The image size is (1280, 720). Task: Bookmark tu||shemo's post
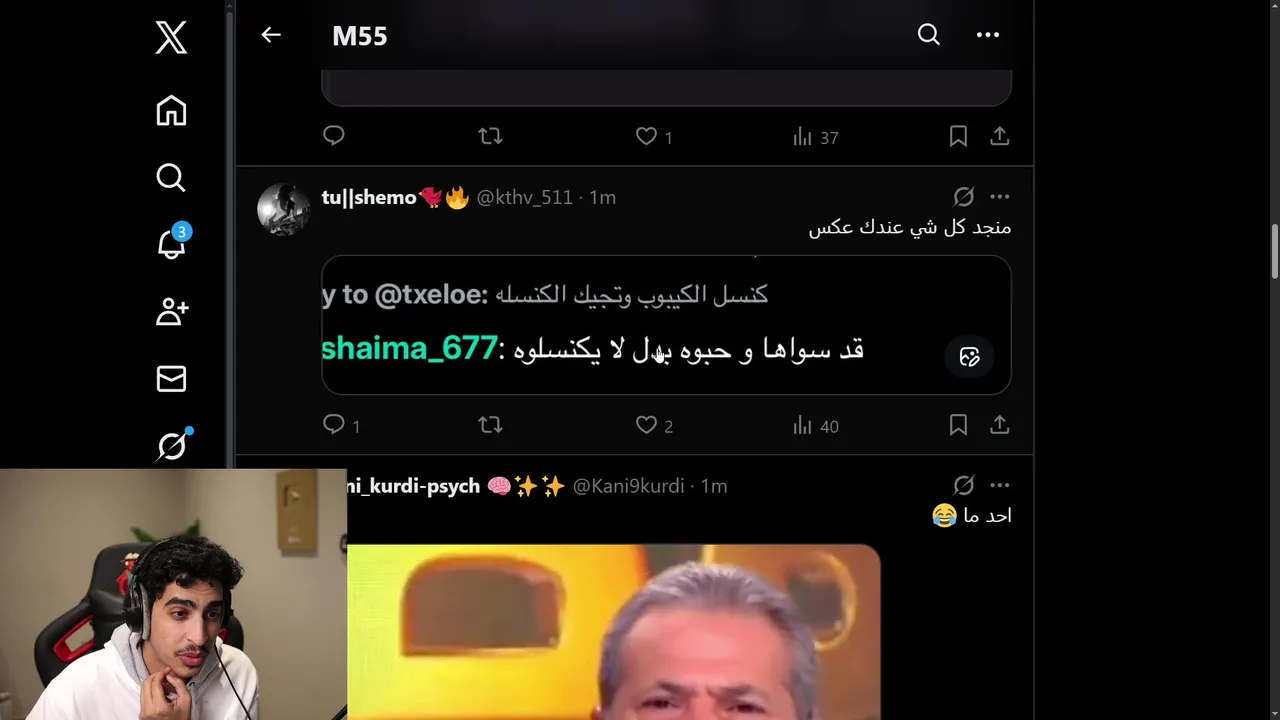pyautogui.click(x=958, y=425)
